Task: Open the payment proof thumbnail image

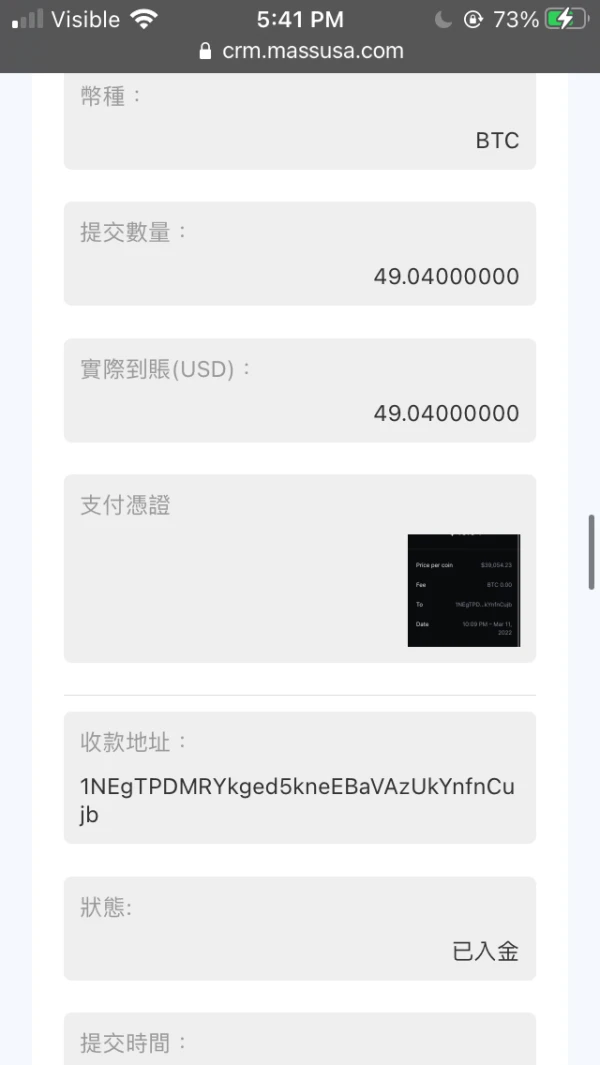Action: click(x=463, y=590)
